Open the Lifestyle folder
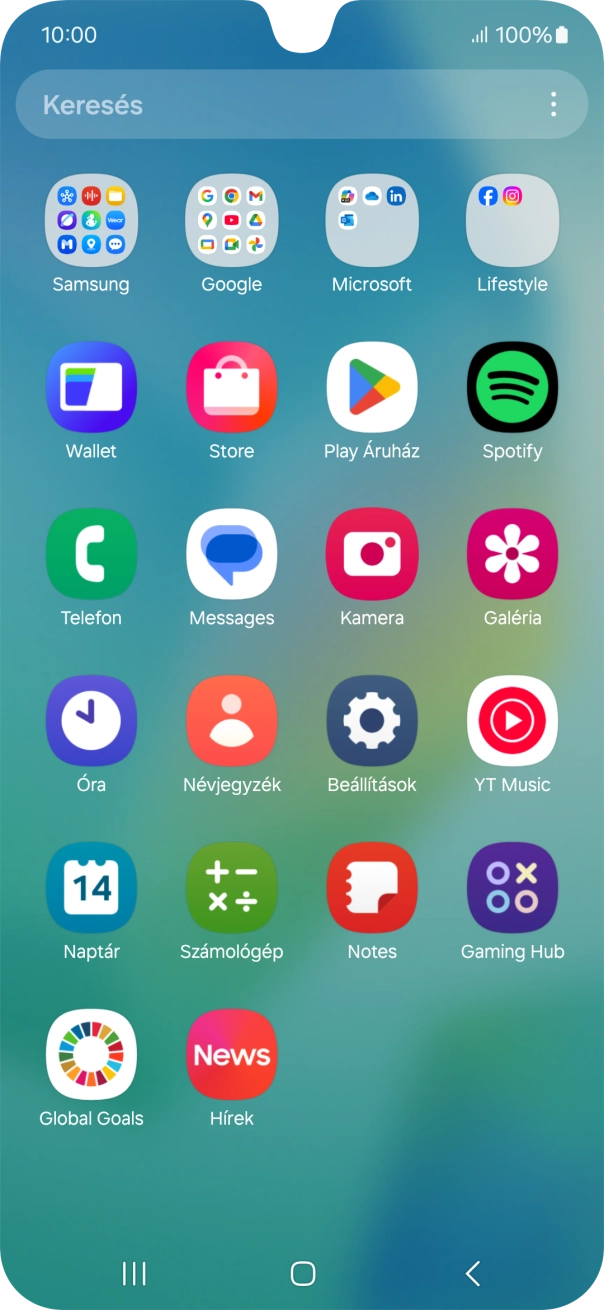The width and height of the screenshot is (604, 1310). click(x=512, y=220)
